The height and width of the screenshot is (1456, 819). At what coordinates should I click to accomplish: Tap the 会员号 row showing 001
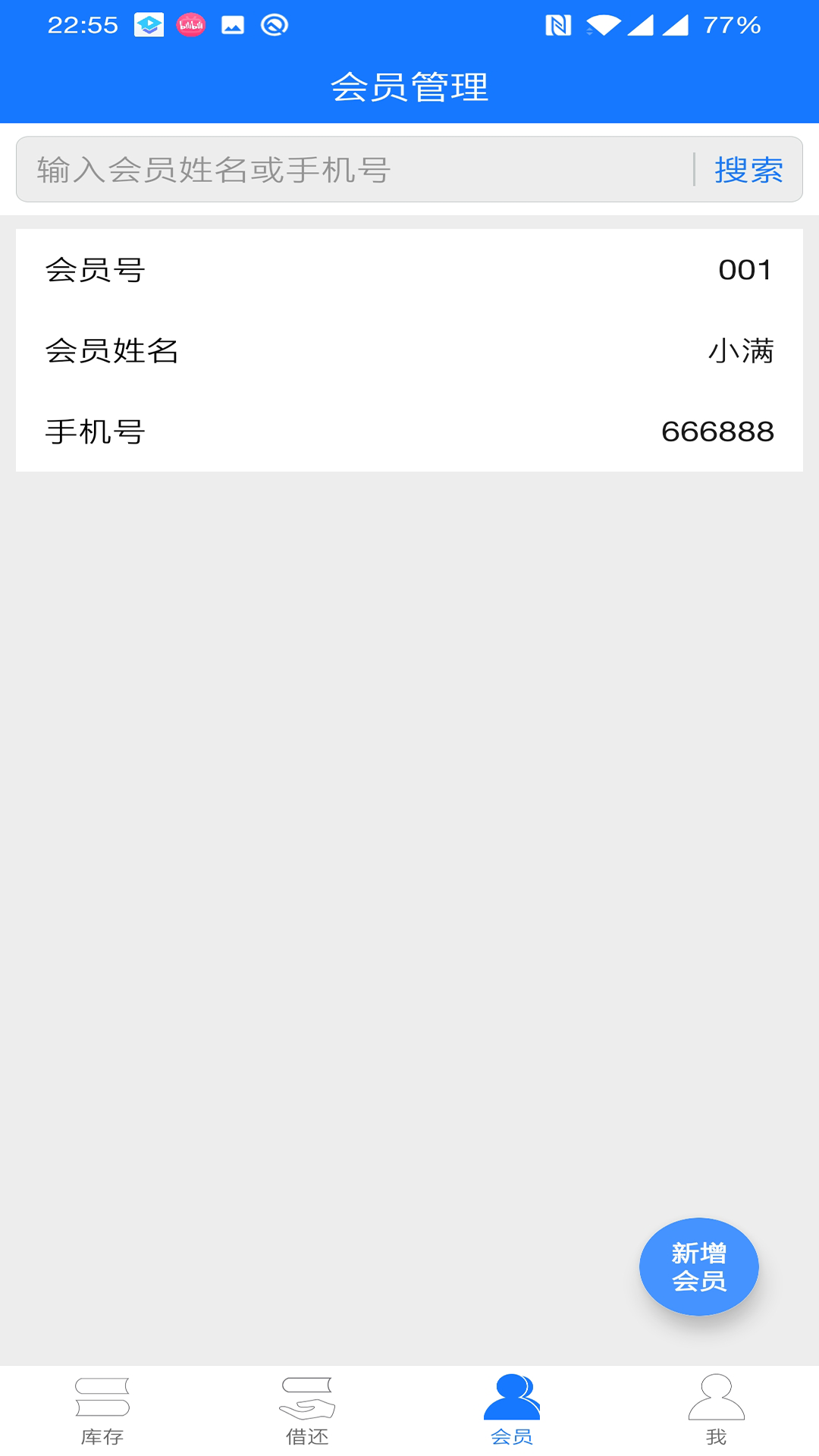[409, 269]
